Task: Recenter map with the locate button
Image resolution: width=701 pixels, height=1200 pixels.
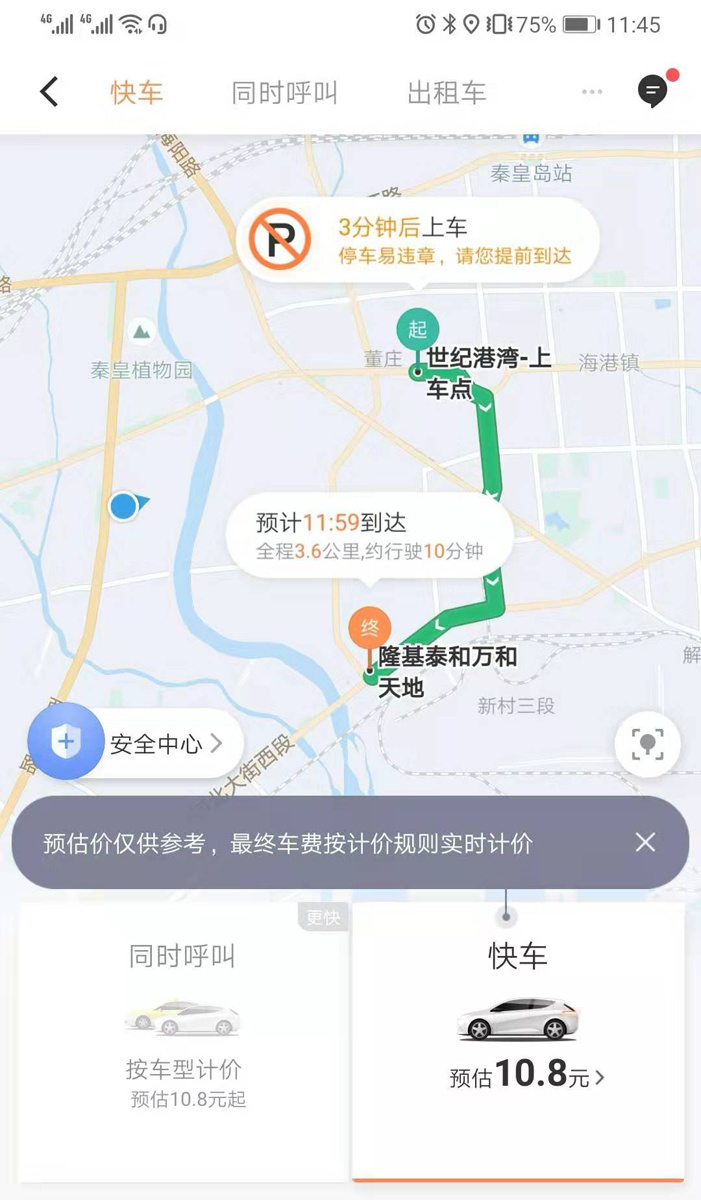Action: pos(647,745)
